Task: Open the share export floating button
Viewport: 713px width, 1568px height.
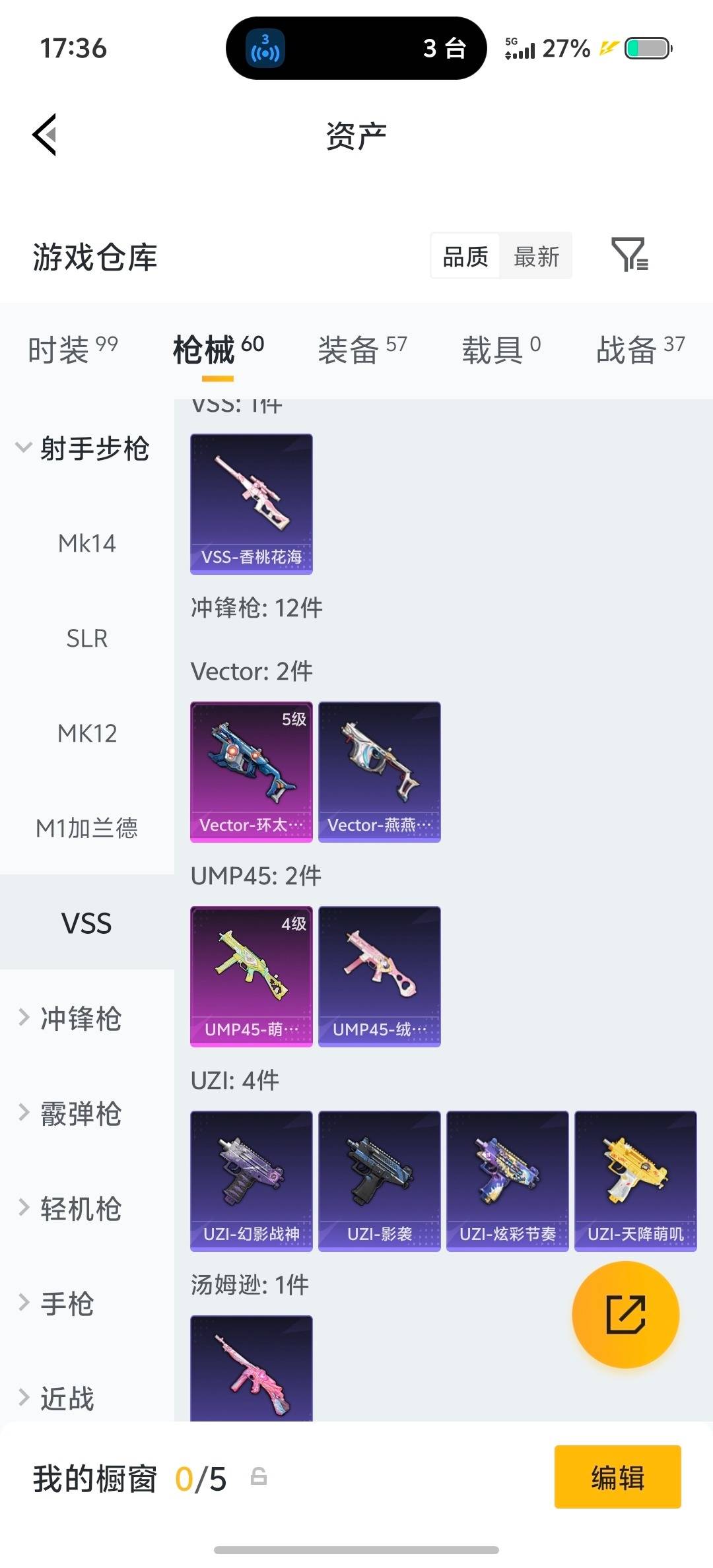Action: click(x=625, y=1315)
